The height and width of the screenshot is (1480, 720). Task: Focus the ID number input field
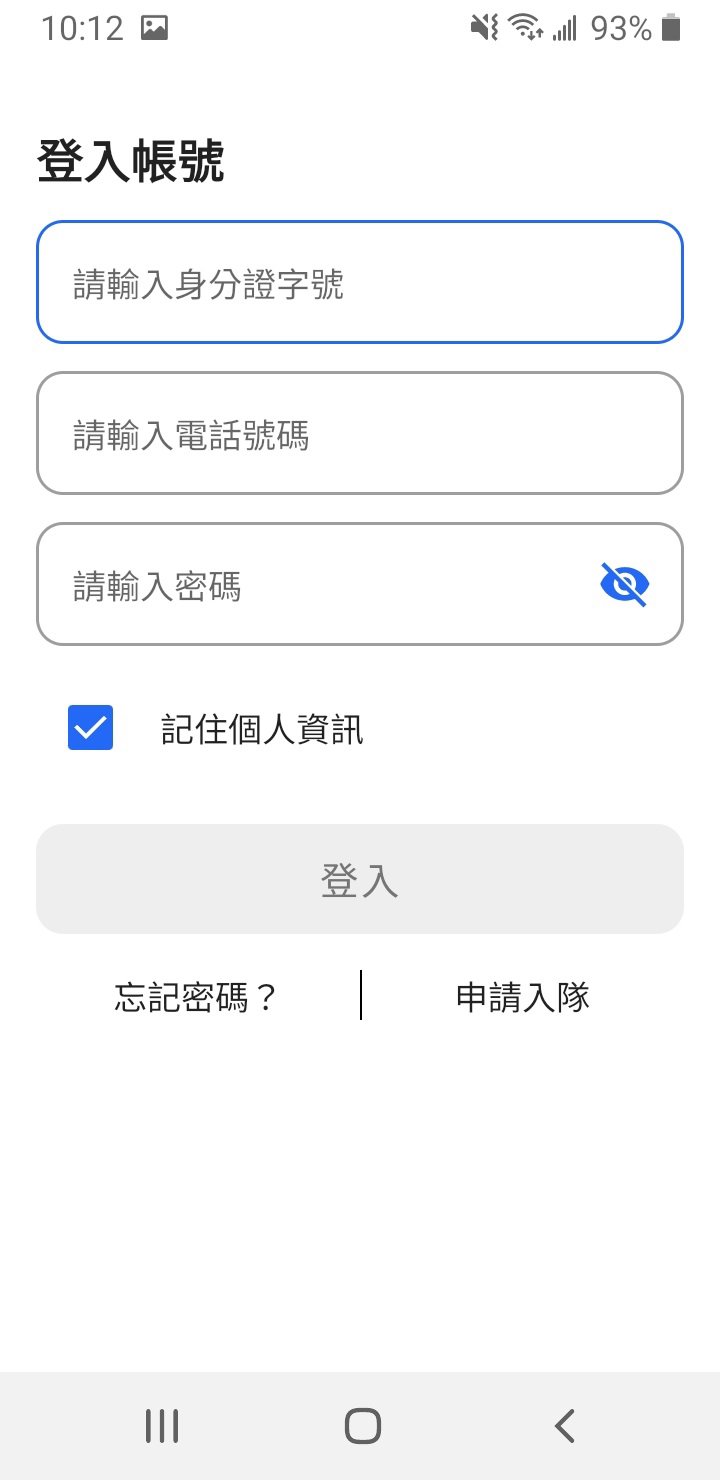[360, 283]
